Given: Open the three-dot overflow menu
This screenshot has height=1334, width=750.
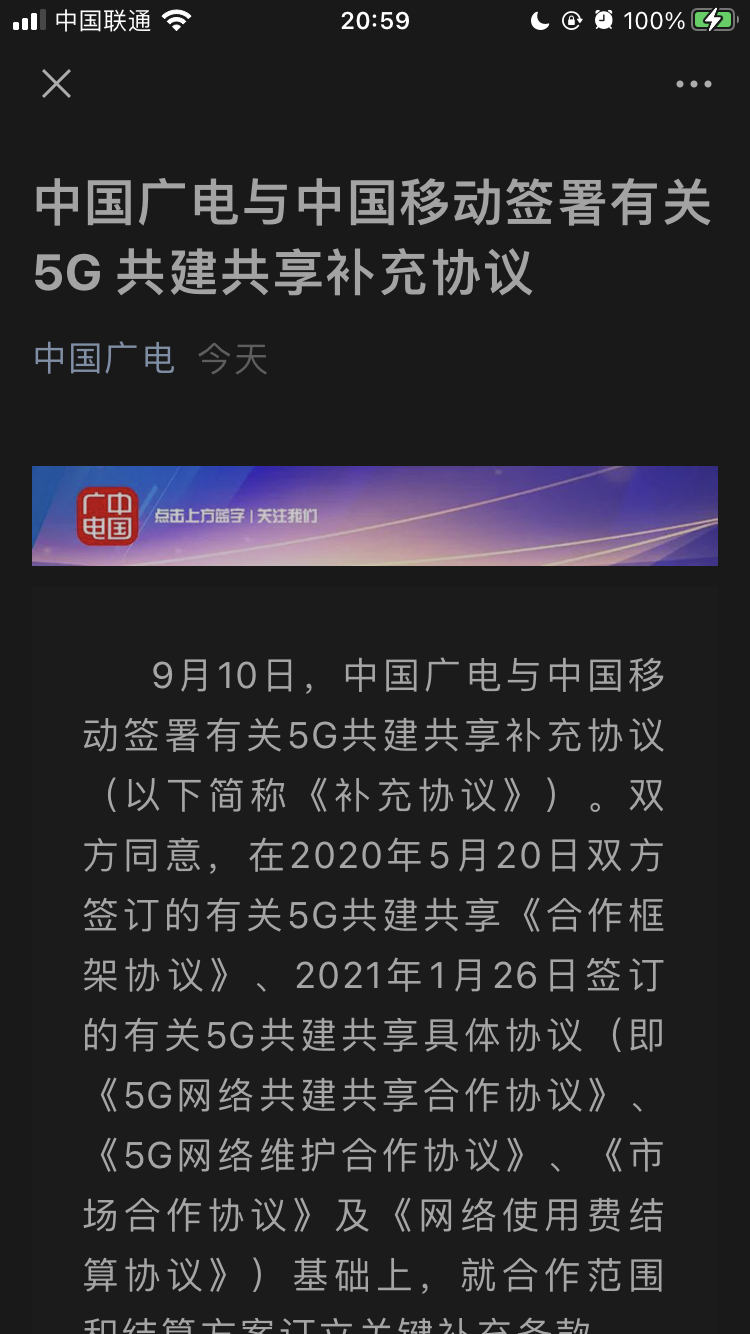Looking at the screenshot, I should coord(693,85).
